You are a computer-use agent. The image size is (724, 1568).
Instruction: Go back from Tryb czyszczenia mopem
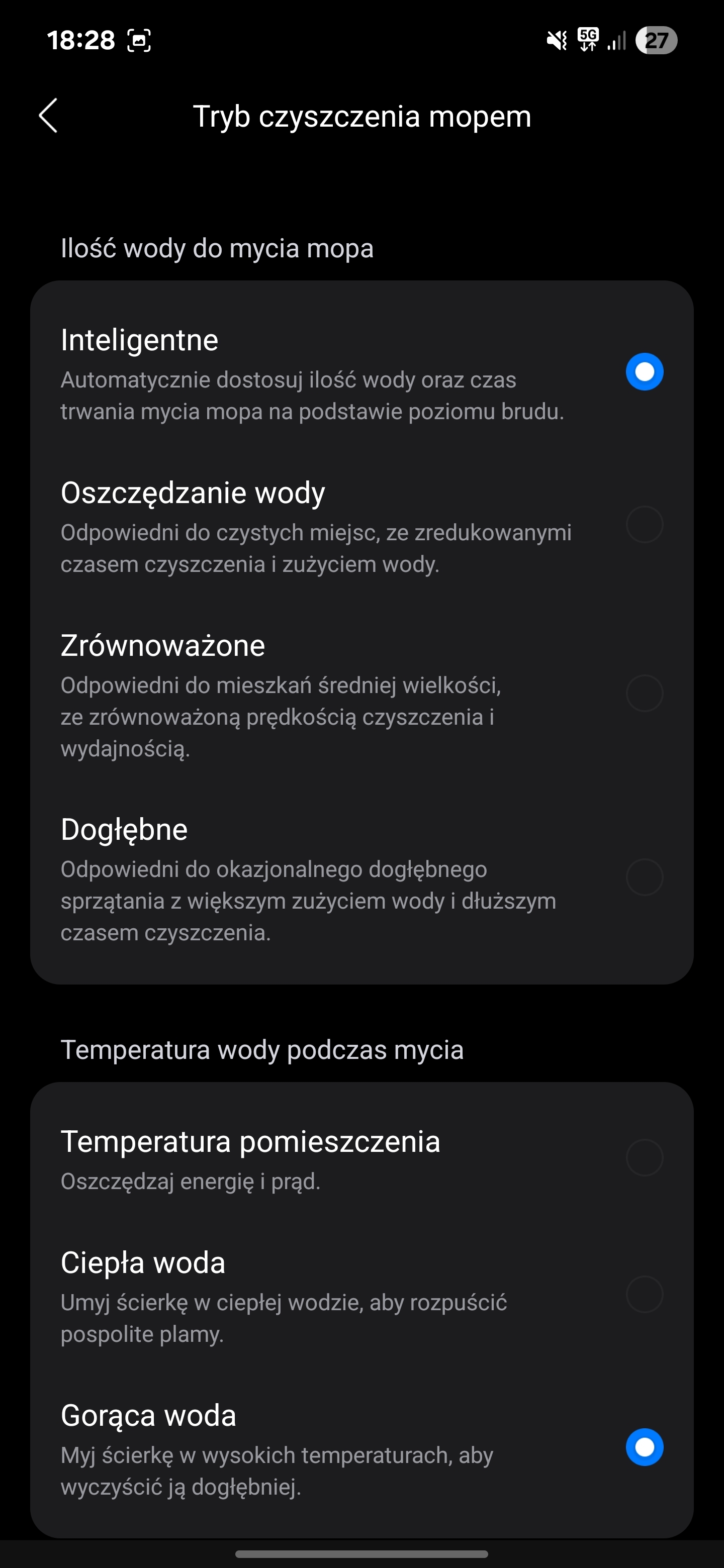pos(48,116)
